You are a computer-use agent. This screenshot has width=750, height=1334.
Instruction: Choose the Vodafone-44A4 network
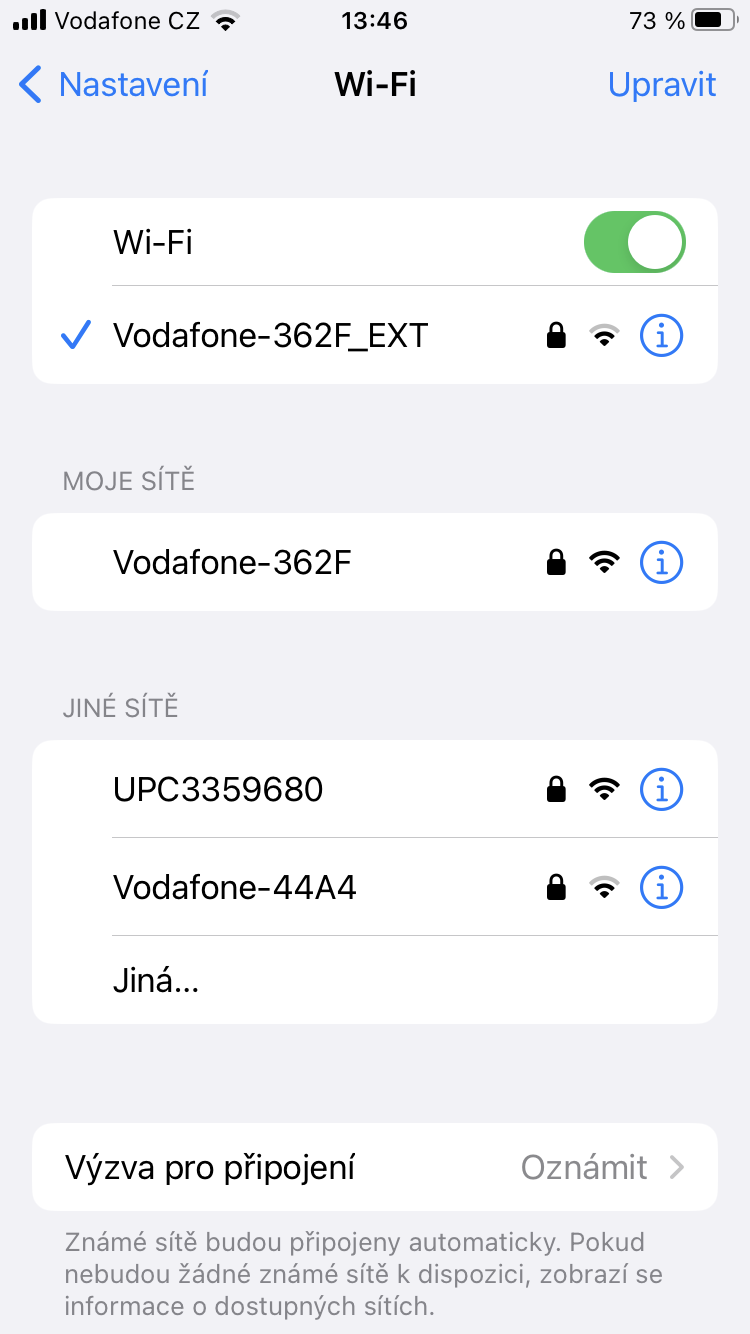point(235,887)
